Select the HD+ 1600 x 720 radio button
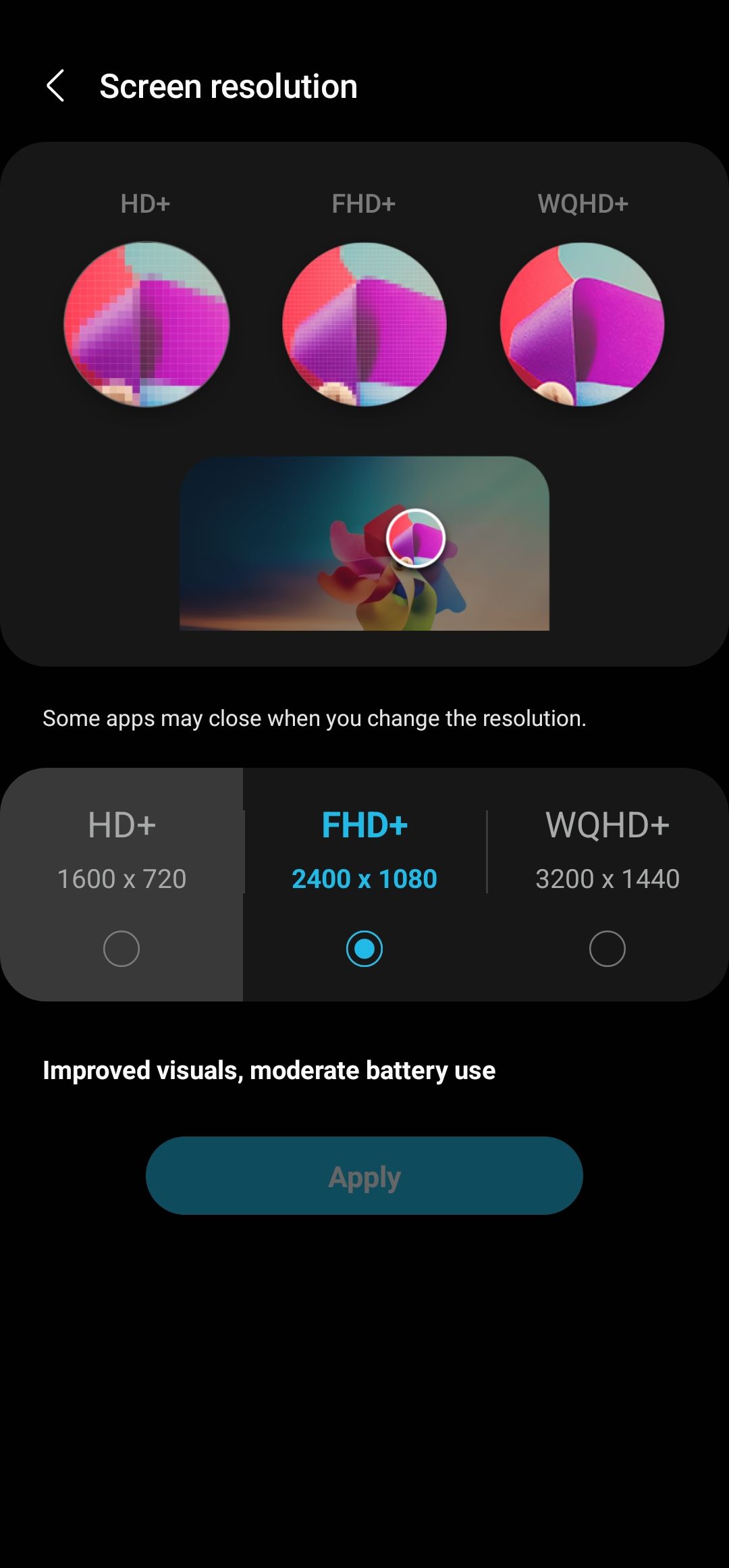729x1568 pixels. tap(122, 949)
